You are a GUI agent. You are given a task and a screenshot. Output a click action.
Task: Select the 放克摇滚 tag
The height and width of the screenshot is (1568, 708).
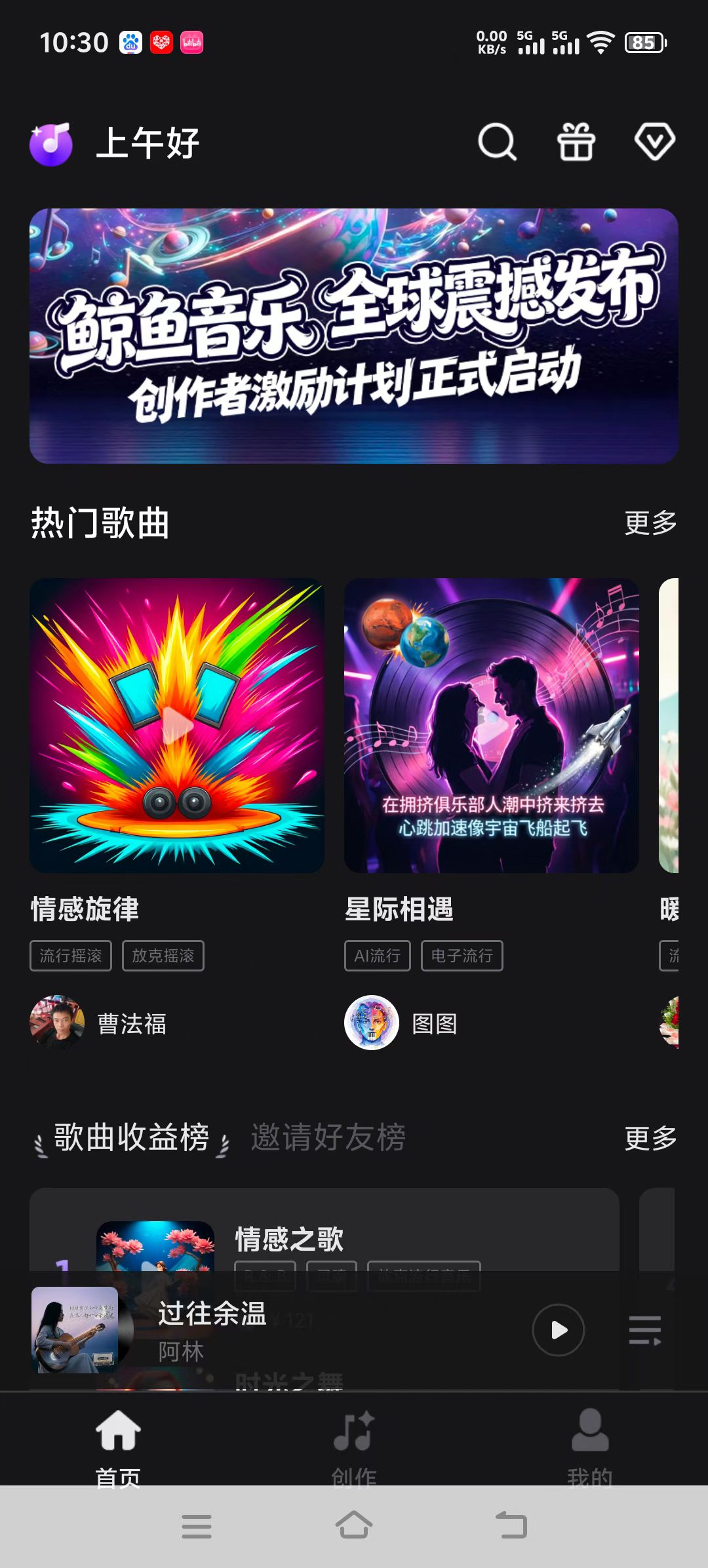tap(163, 956)
